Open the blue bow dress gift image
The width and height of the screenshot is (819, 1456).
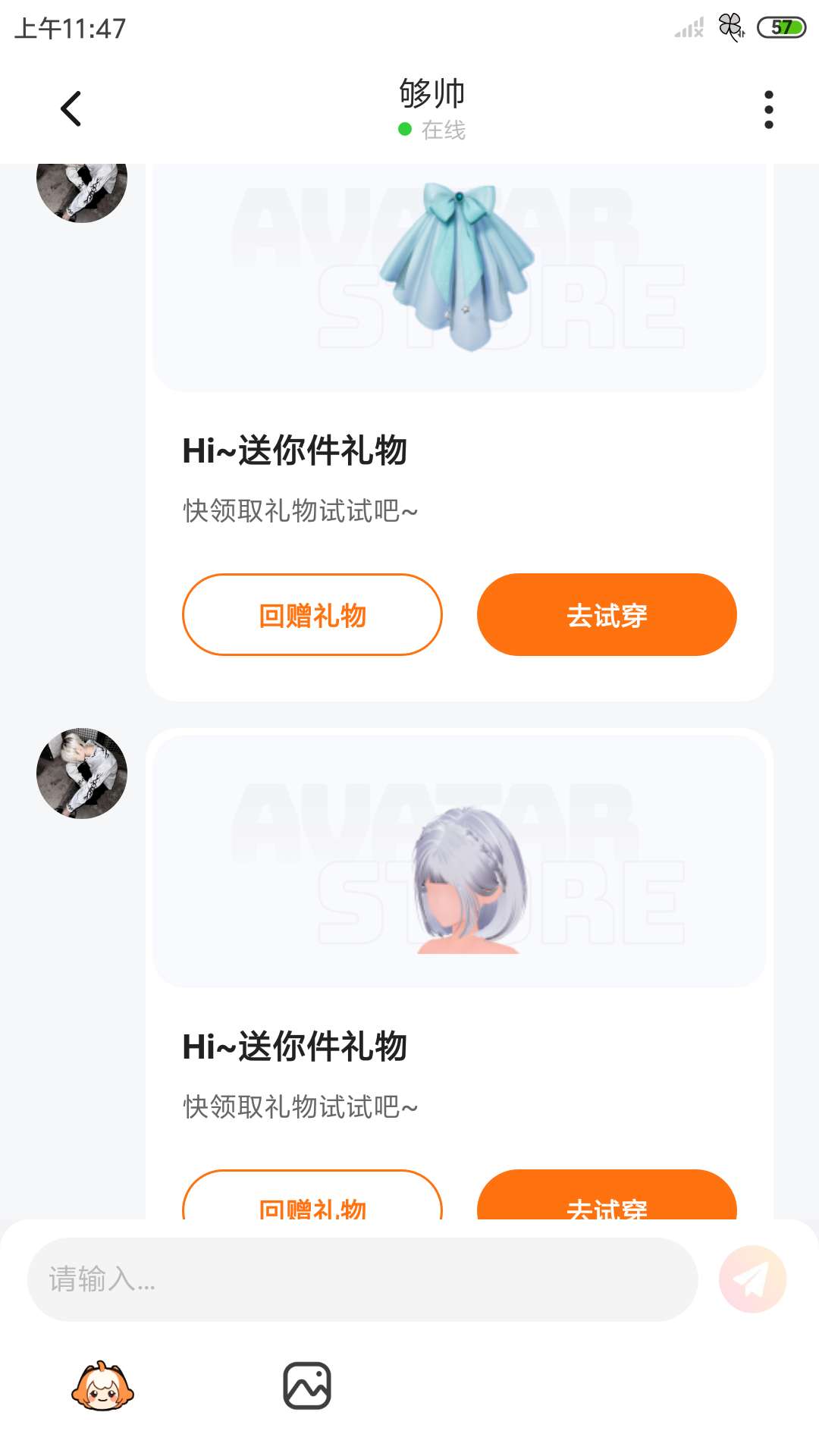pos(459,267)
